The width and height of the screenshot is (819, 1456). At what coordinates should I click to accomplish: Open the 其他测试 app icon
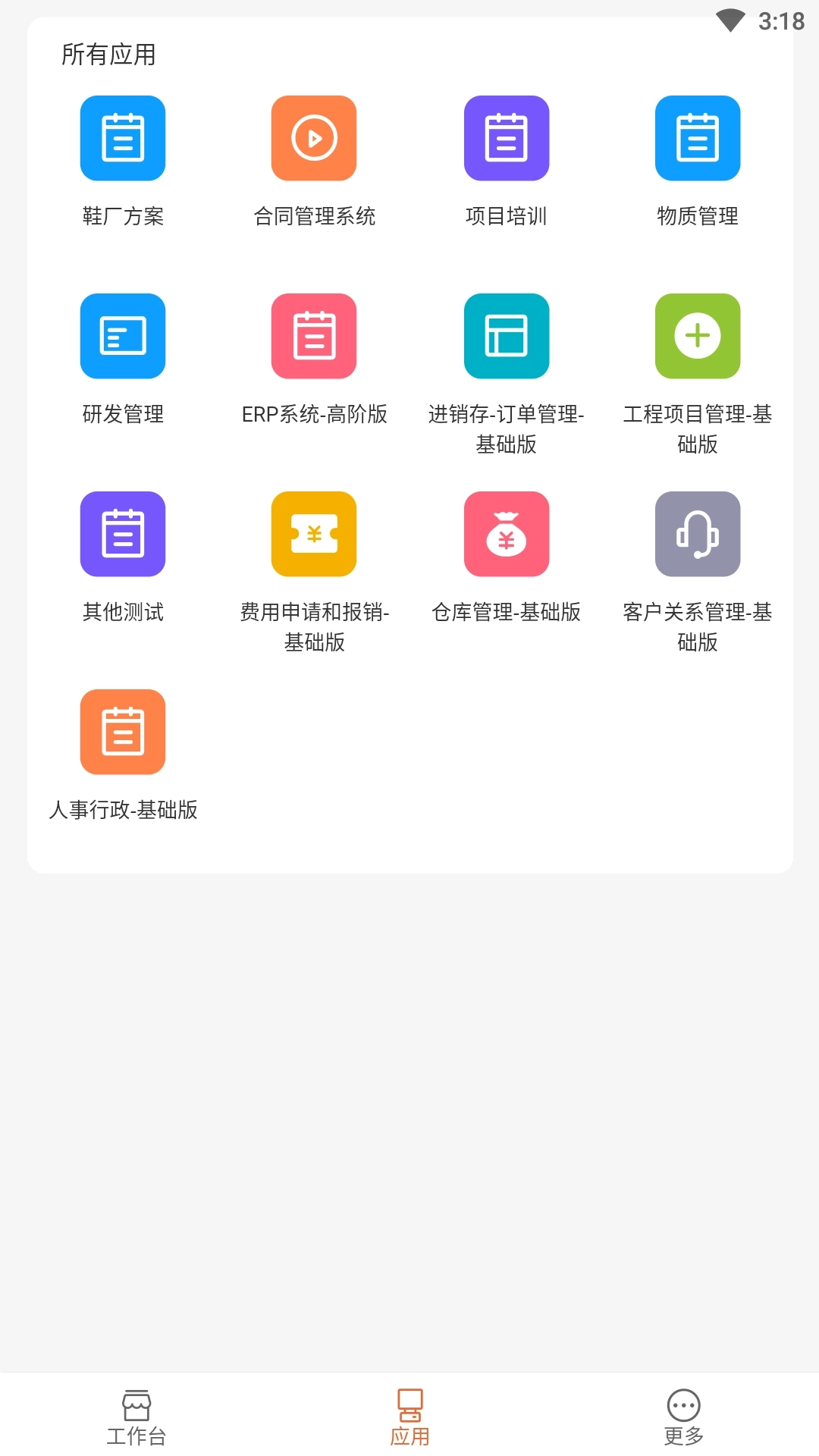[x=122, y=534]
